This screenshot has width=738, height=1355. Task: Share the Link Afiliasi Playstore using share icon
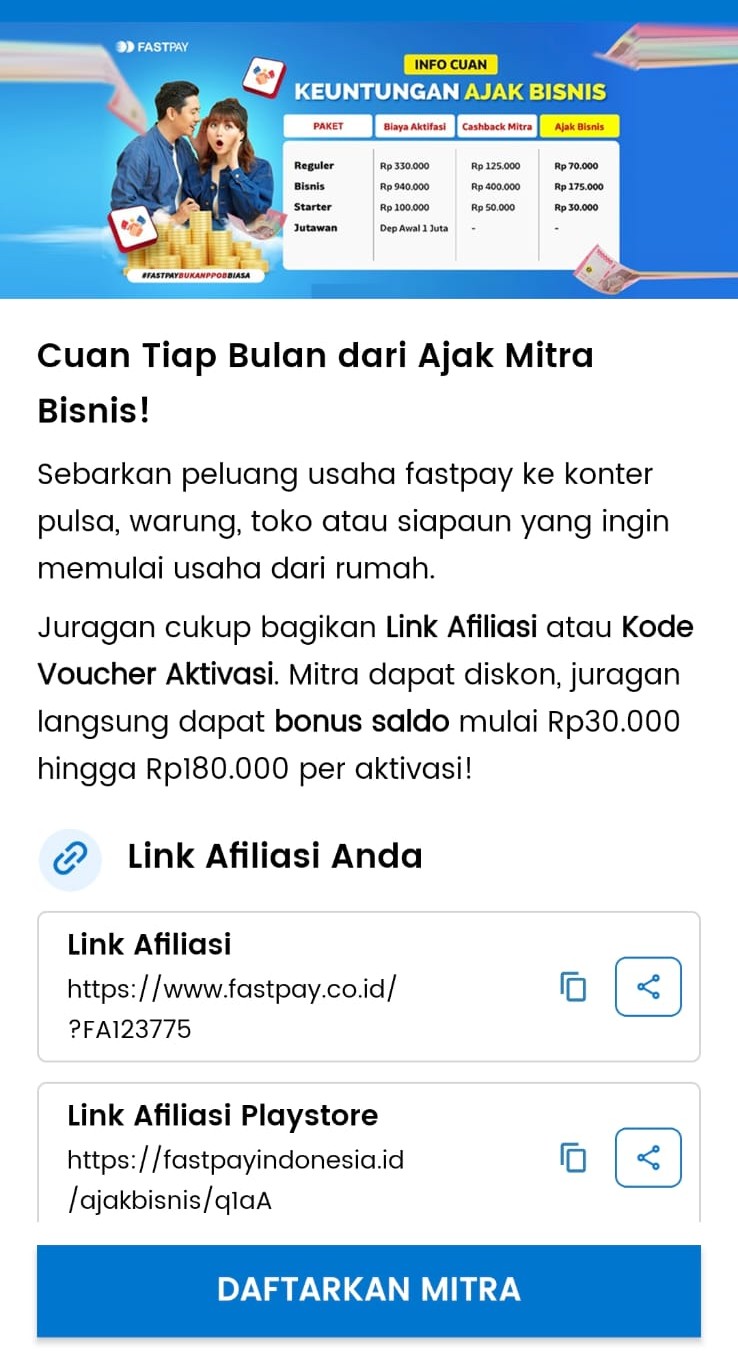point(647,1157)
